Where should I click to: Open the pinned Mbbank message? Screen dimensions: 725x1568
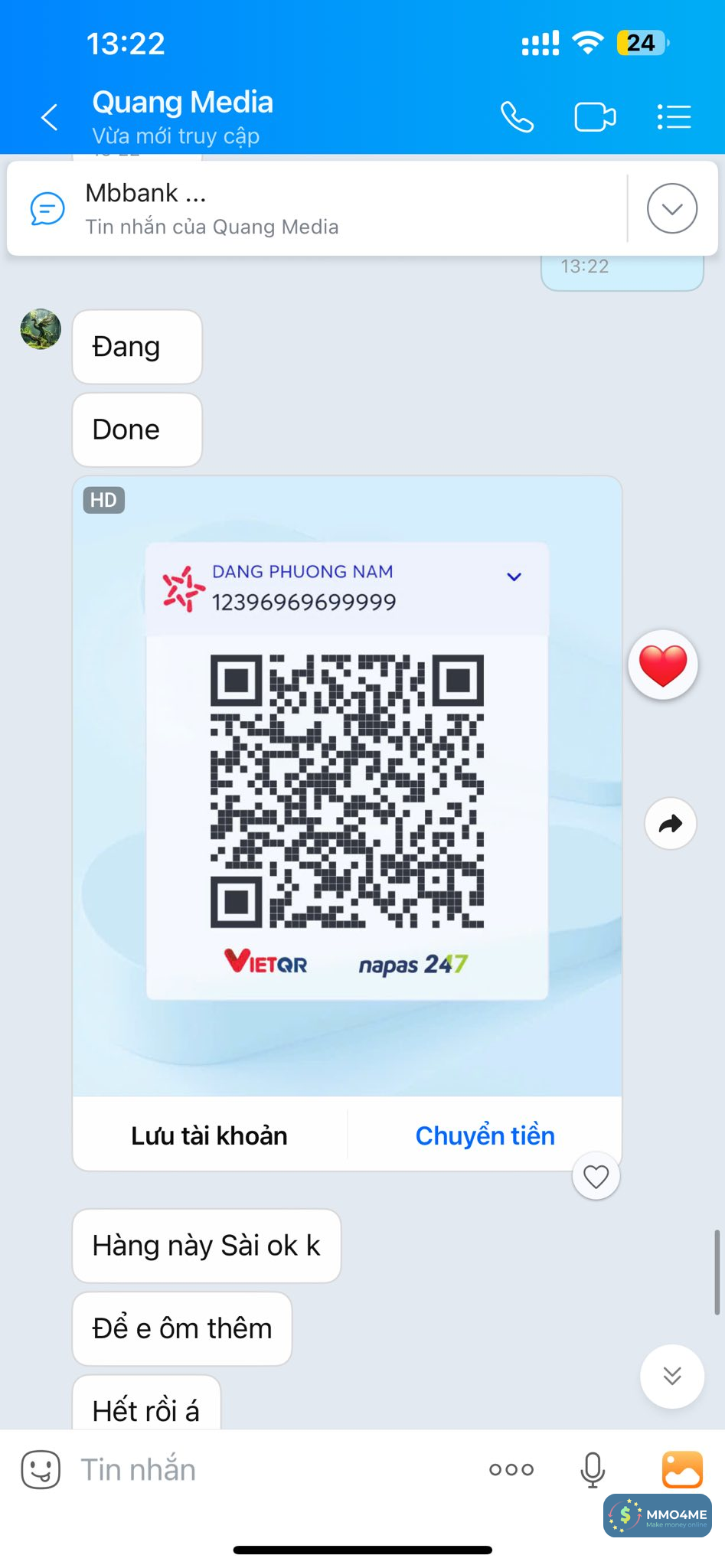[306, 208]
